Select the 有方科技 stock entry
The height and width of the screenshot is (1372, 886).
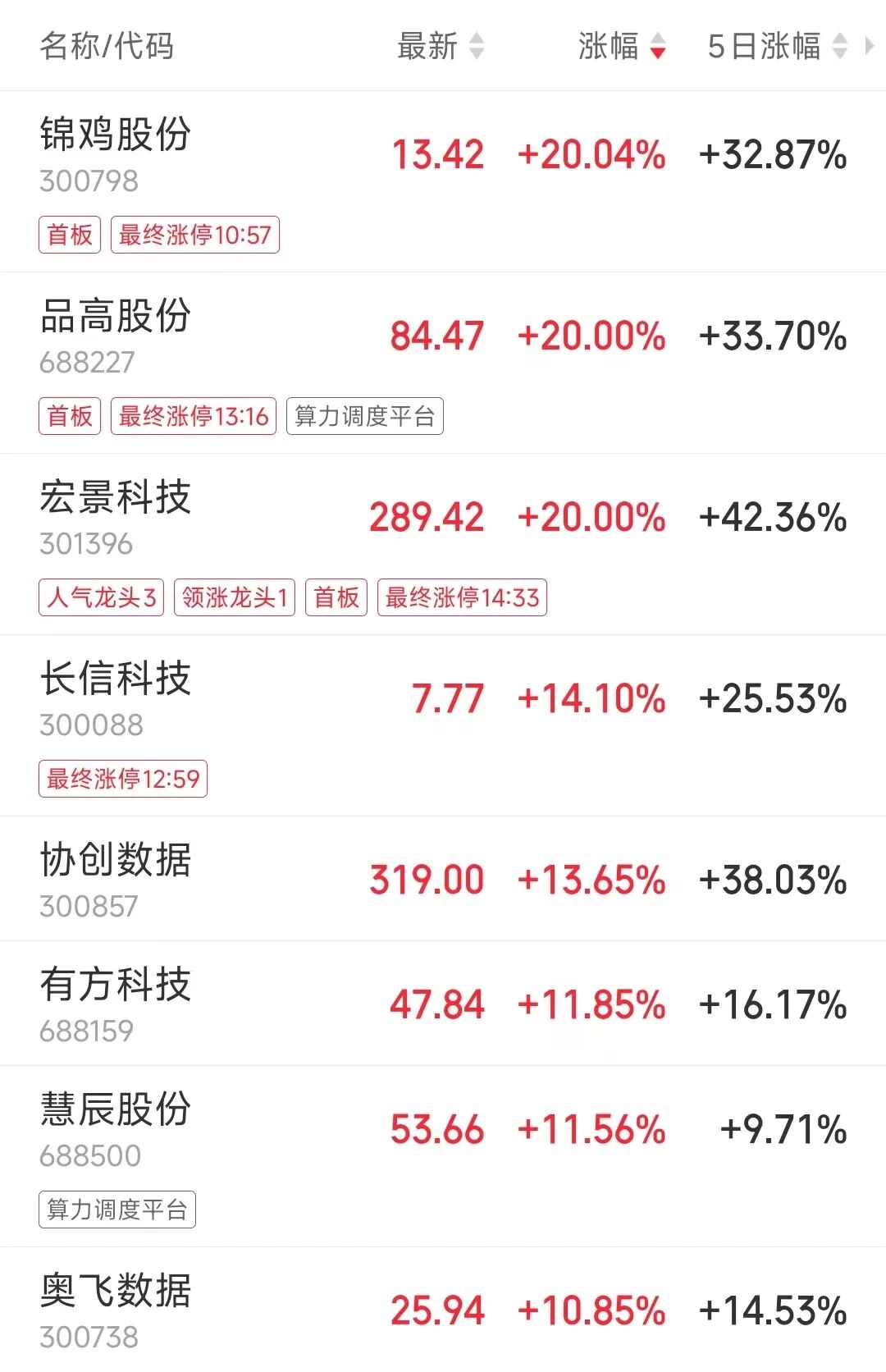[x=115, y=987]
